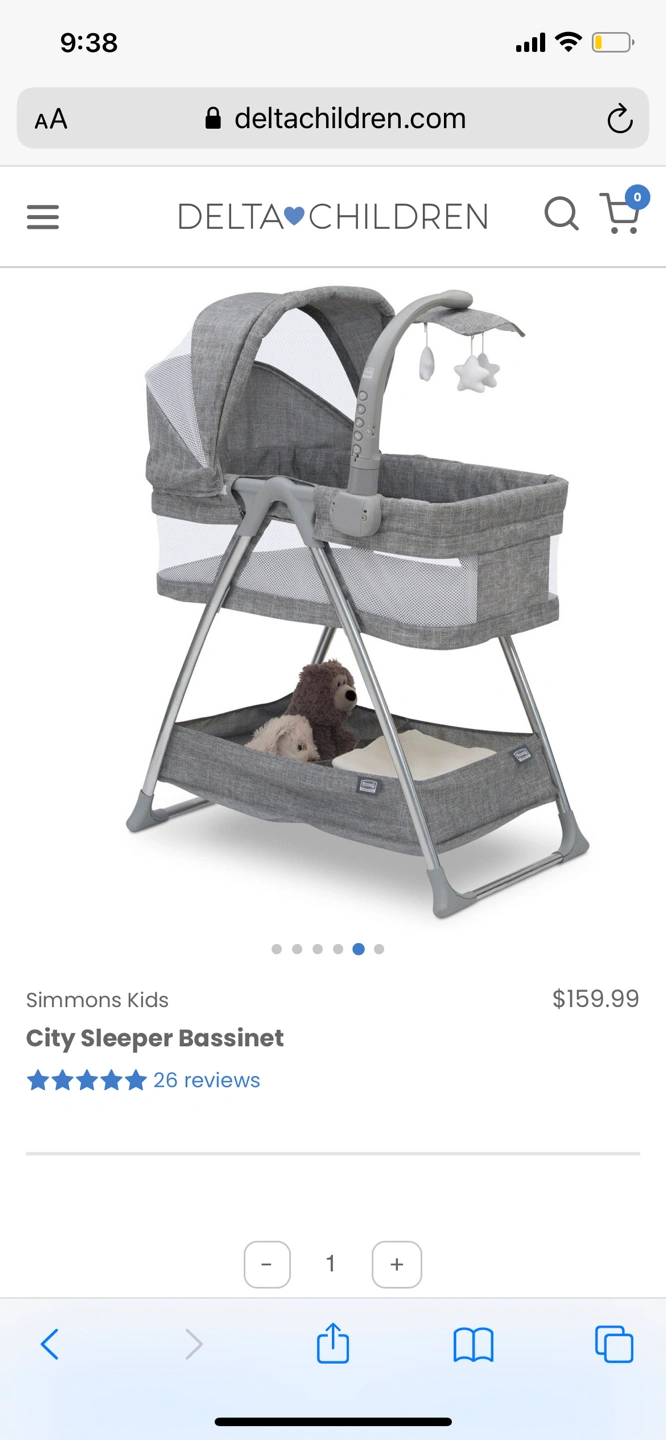Tap the search magnifier icon
Image resolution: width=666 pixels, height=1440 pixels.
point(561,214)
